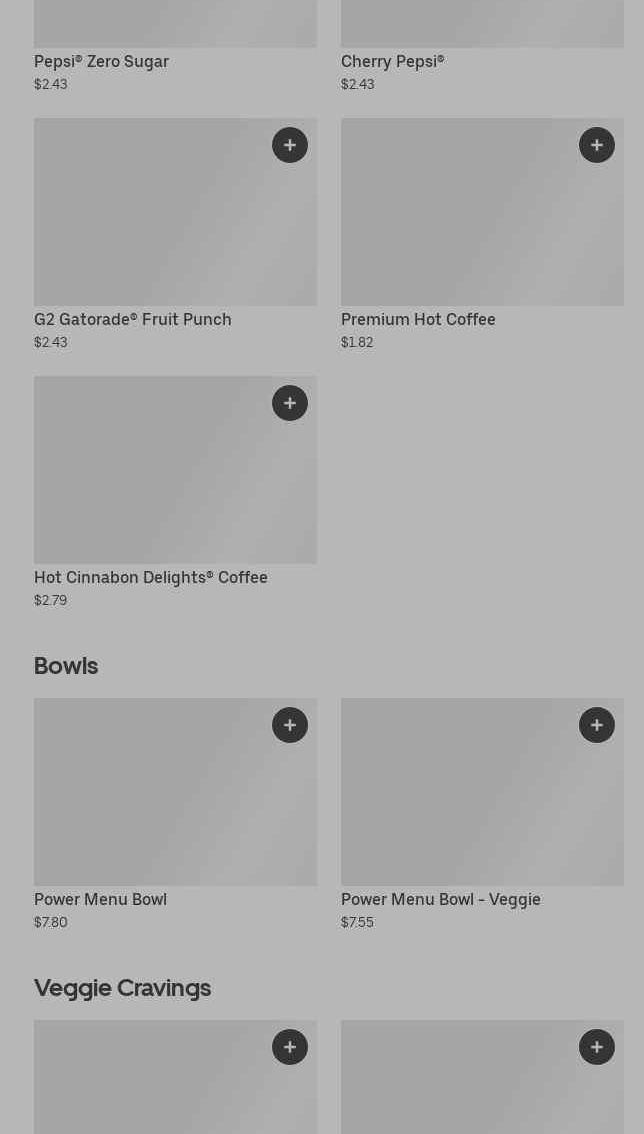View Premium Hot Coffee details
The width and height of the screenshot is (644, 1134).
tap(418, 320)
